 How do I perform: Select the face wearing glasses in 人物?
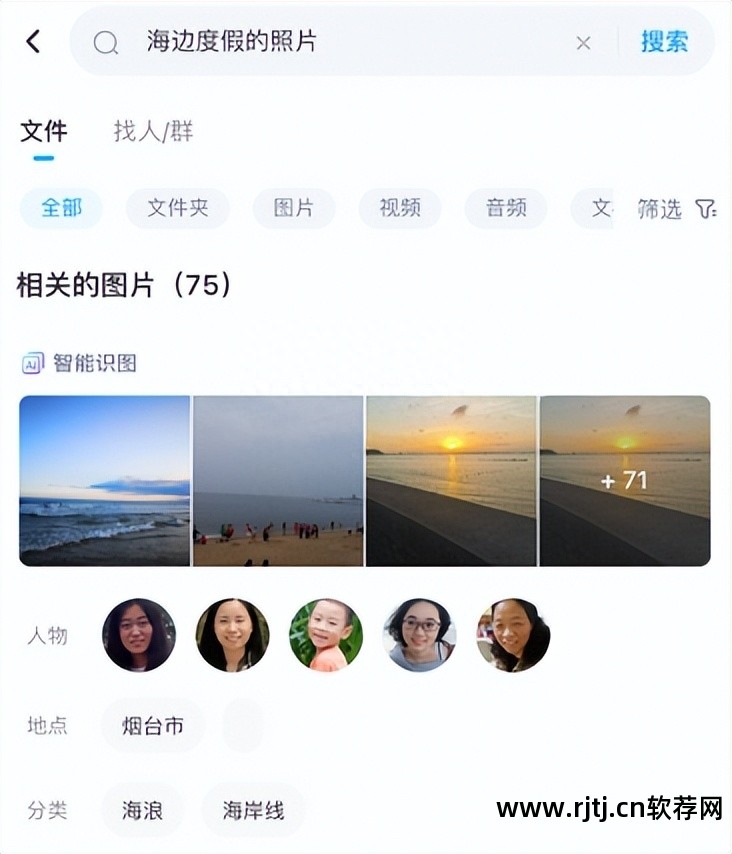coord(420,635)
